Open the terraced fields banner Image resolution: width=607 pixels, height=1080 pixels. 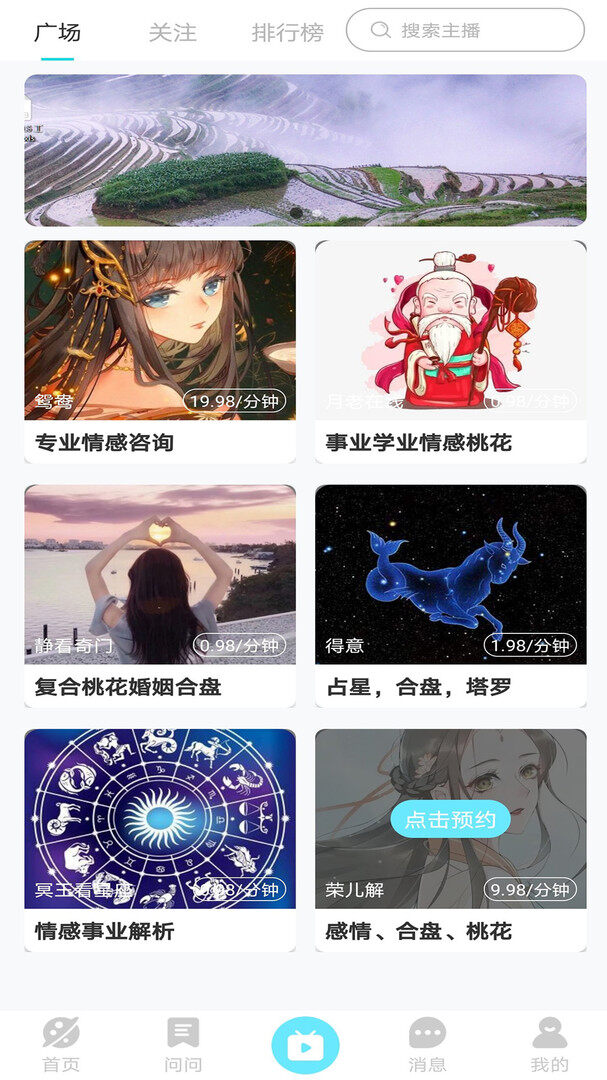[305, 150]
